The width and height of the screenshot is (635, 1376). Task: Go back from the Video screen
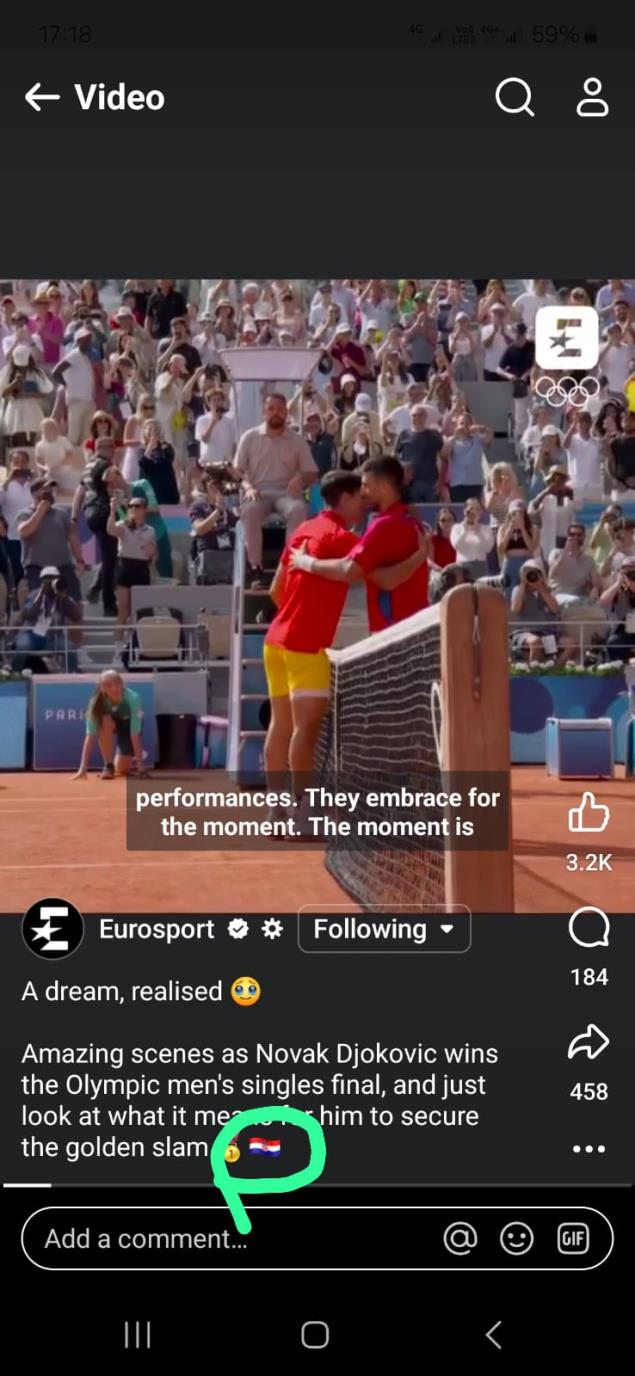click(42, 97)
